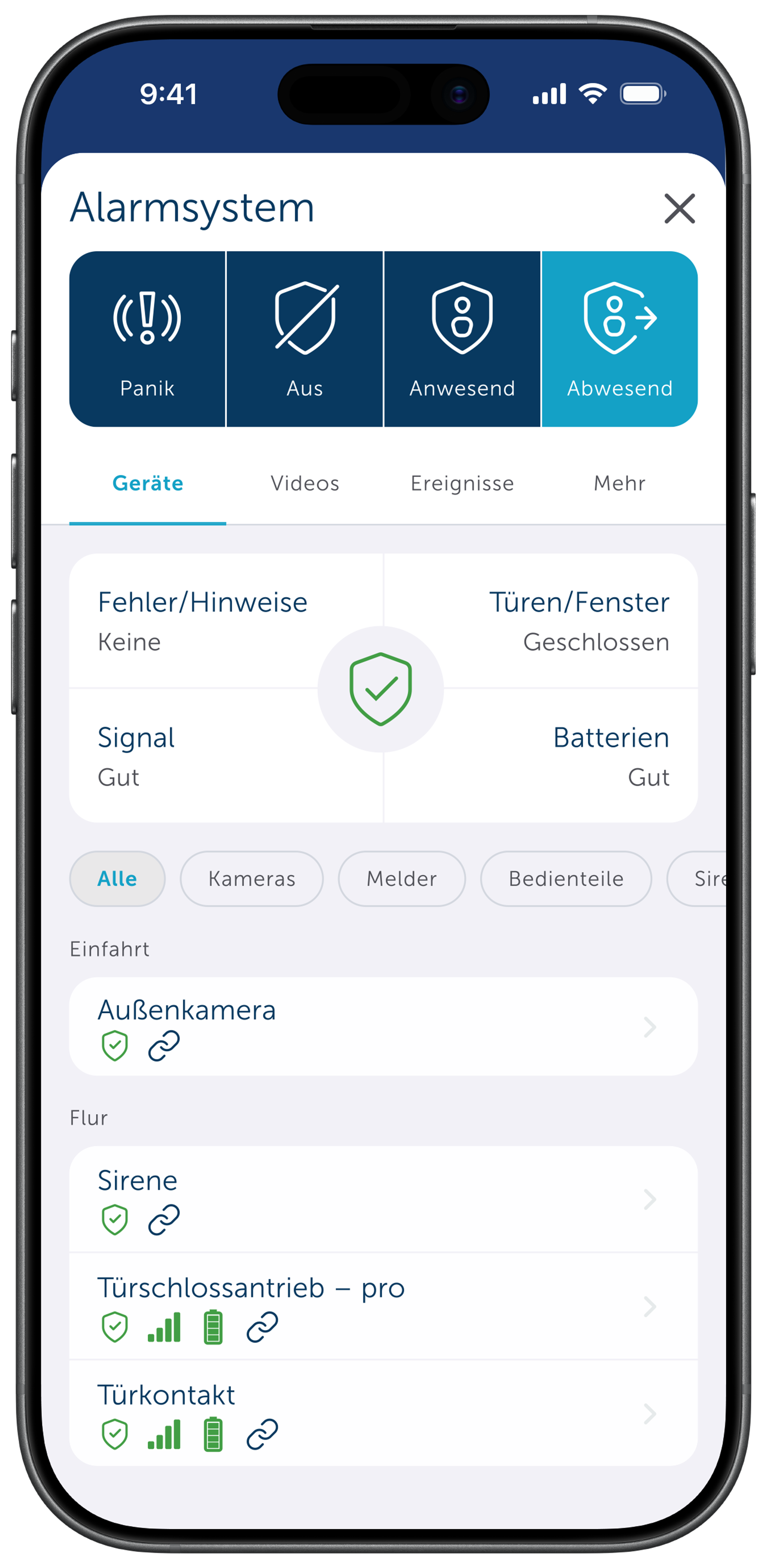Set alarm mode to Aus

click(x=305, y=339)
